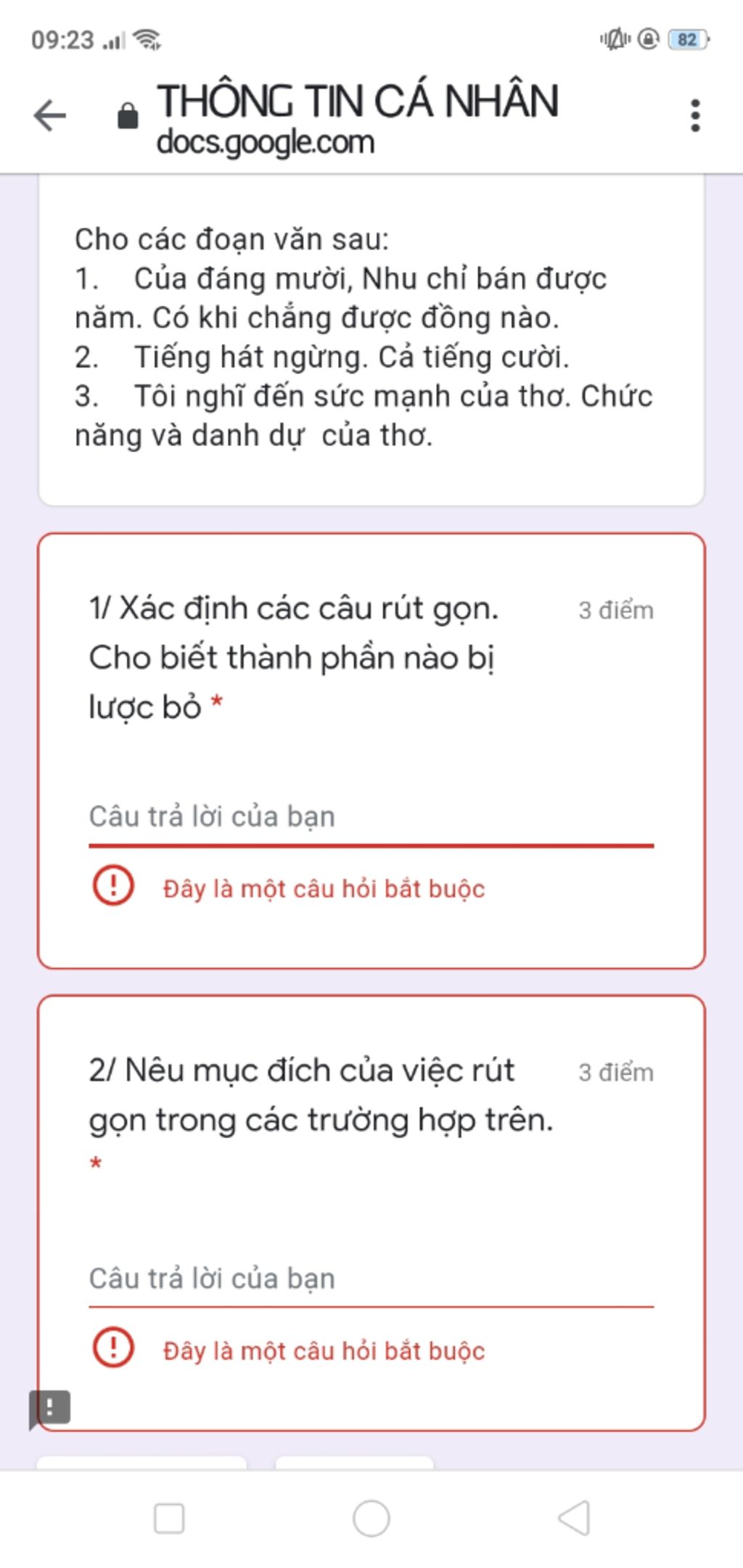Open the three-dot overflow menu

[x=695, y=116]
